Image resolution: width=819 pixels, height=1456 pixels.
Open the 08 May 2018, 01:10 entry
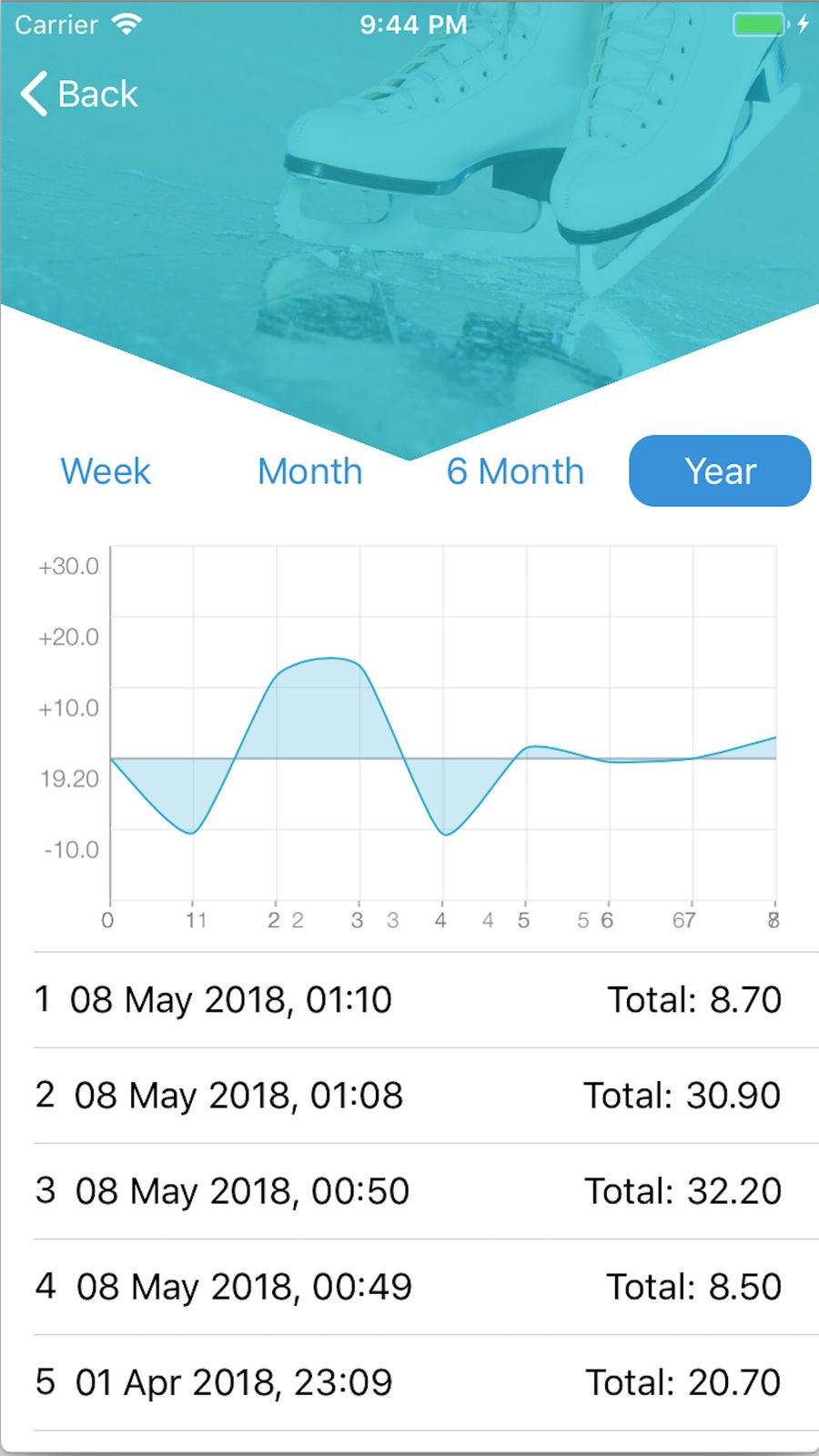point(409,1000)
